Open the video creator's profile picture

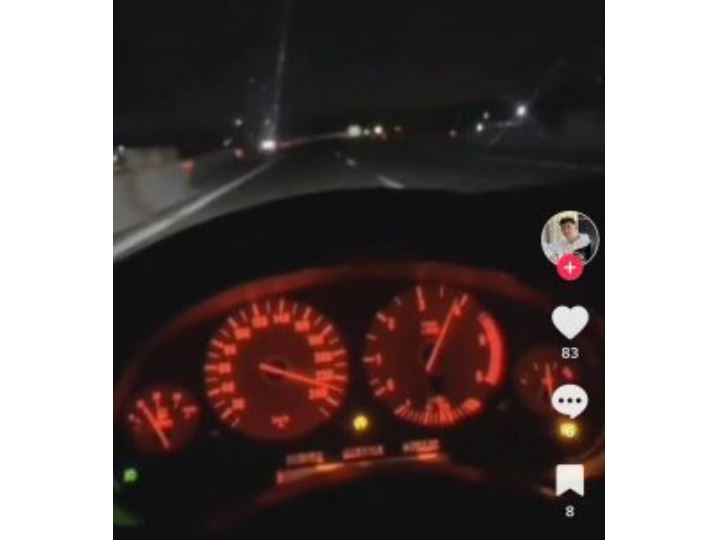569,236
